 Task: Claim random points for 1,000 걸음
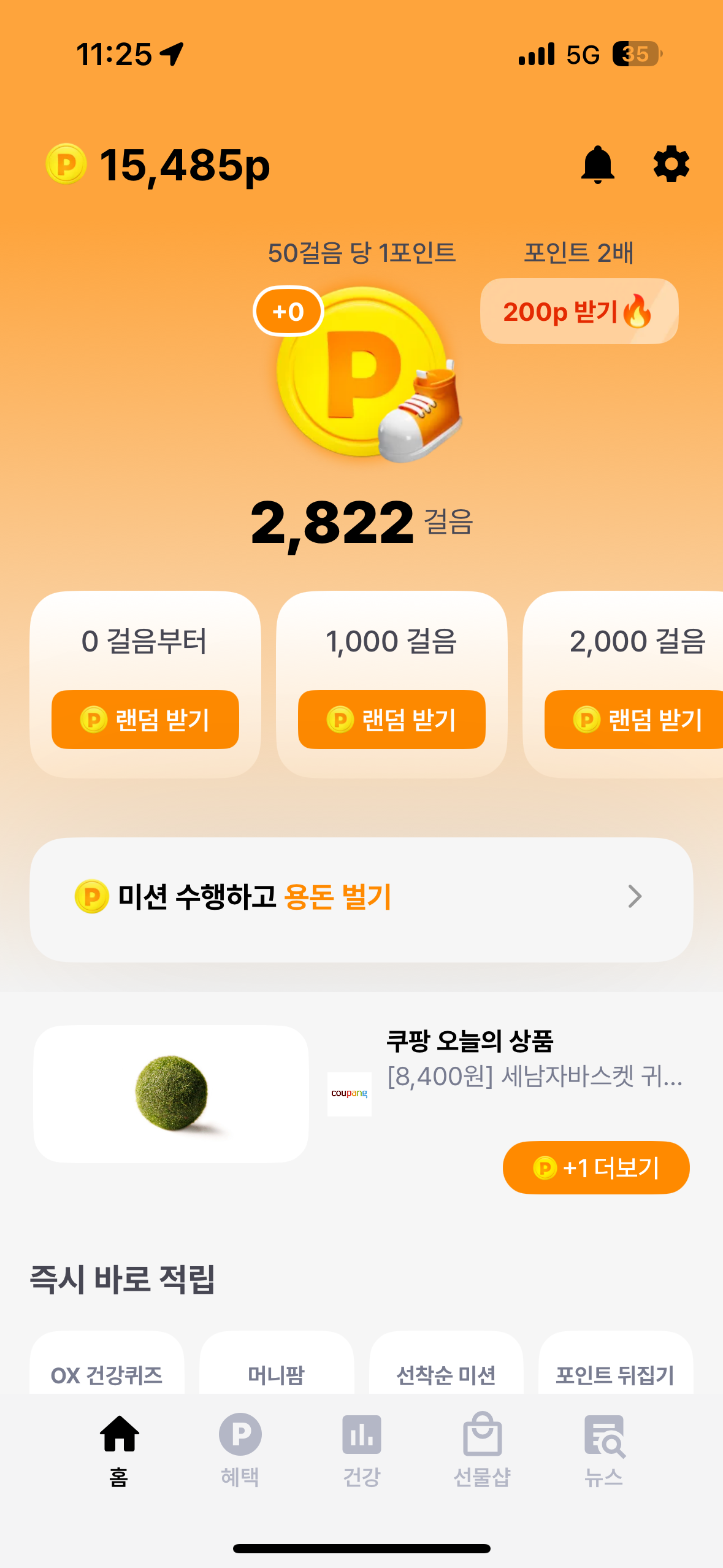391,719
